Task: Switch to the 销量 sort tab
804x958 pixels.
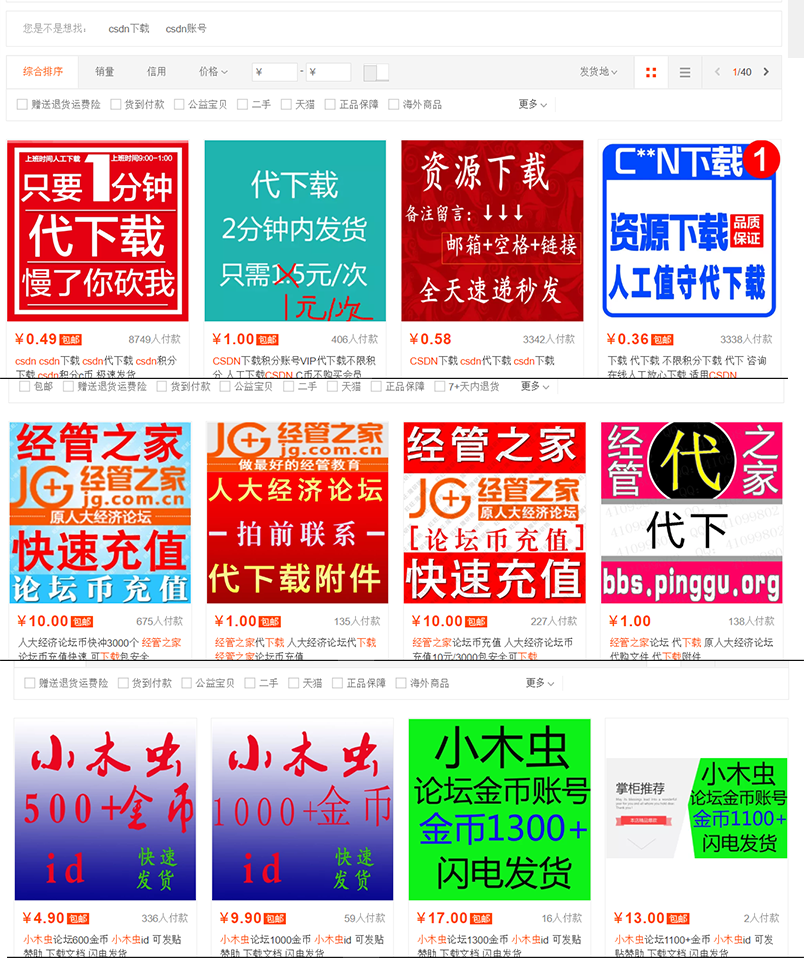Action: point(104,72)
